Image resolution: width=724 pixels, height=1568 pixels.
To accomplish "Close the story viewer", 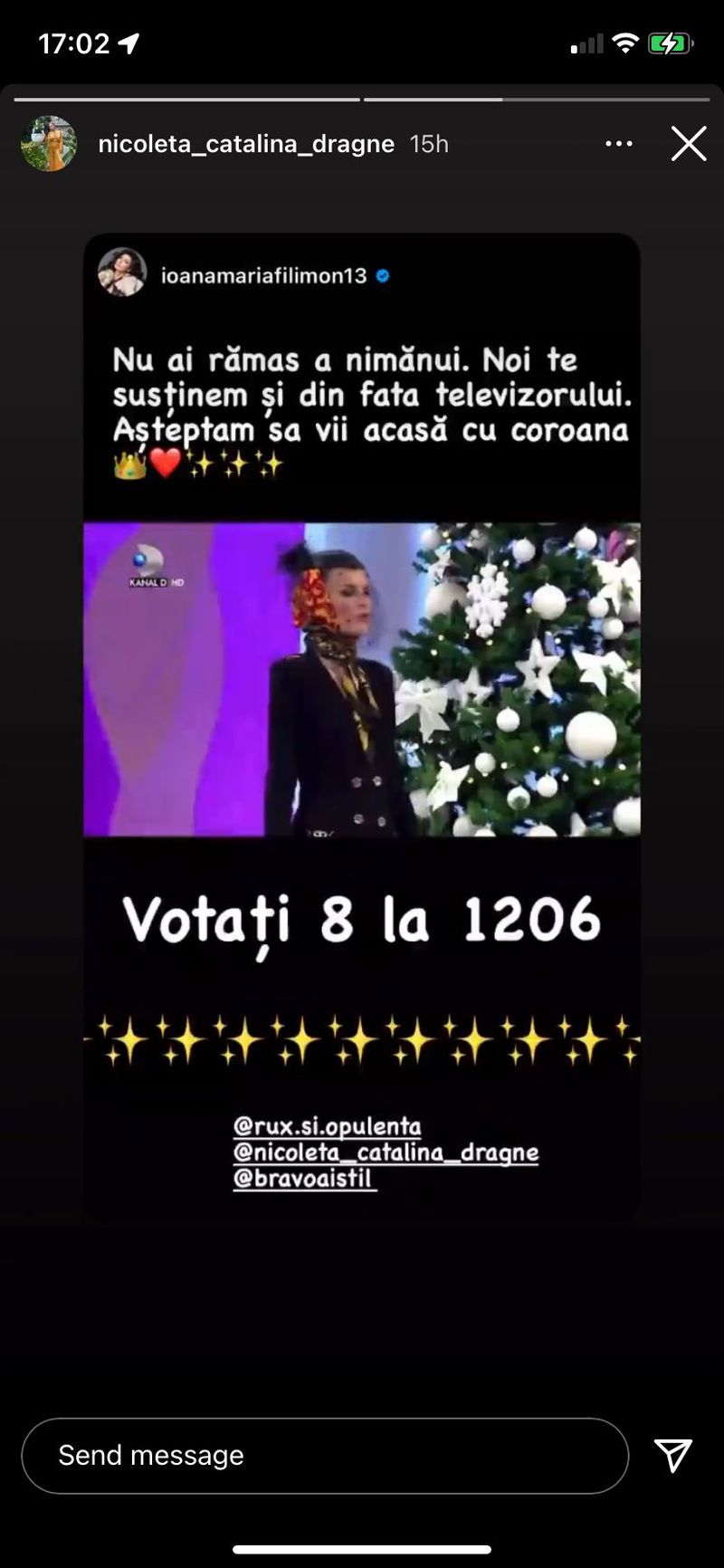I will pos(688,144).
